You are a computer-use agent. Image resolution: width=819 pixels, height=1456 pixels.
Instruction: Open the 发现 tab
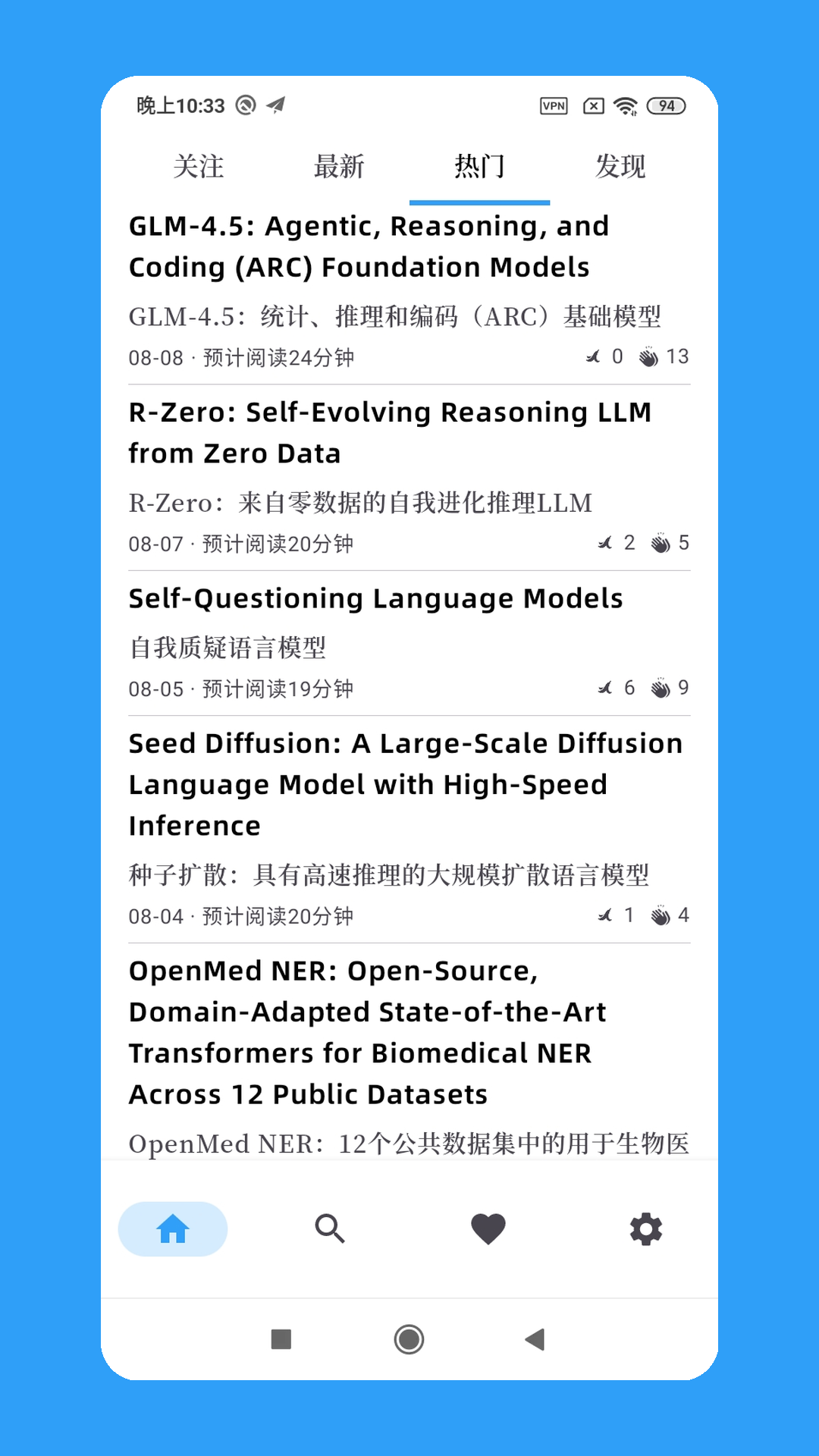pyautogui.click(x=620, y=167)
